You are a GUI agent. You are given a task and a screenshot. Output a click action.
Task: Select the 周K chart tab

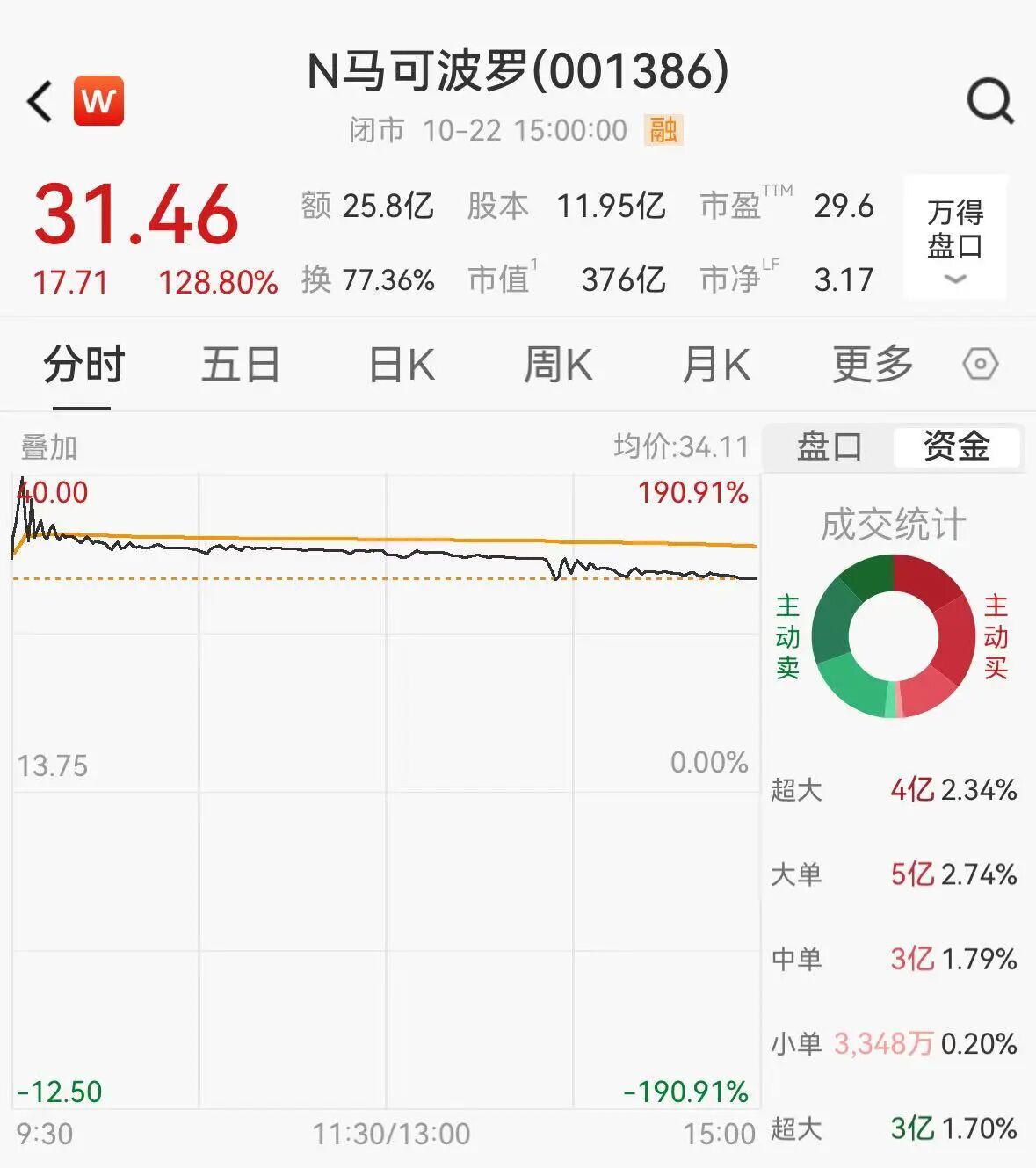point(558,365)
